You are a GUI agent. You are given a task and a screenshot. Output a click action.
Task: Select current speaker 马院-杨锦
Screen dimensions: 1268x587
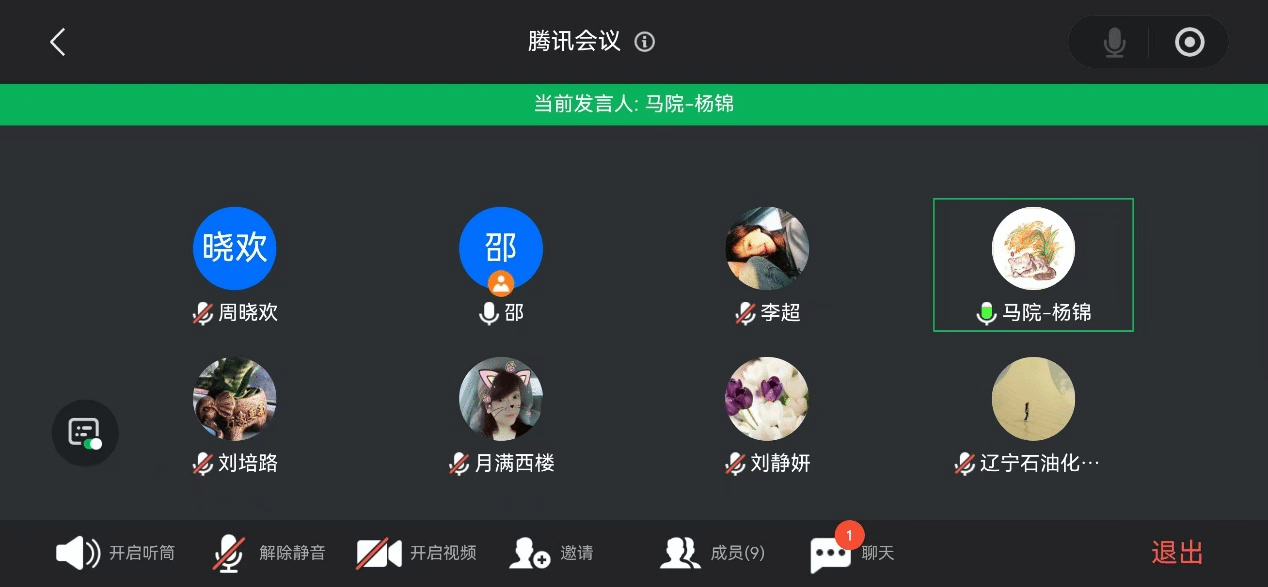tap(1033, 249)
